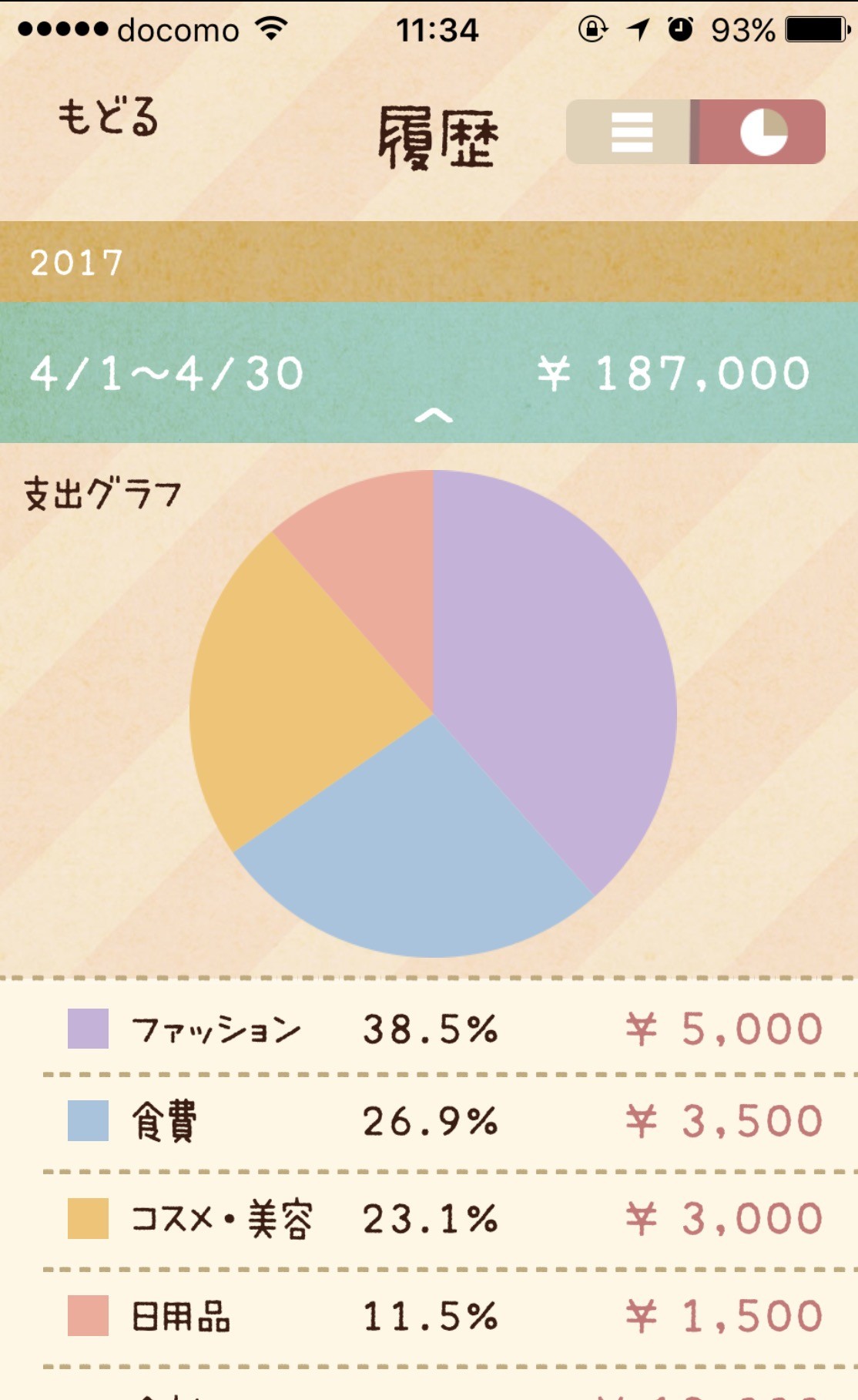
Task: Open the ファッション category row
Action: coord(447,1029)
